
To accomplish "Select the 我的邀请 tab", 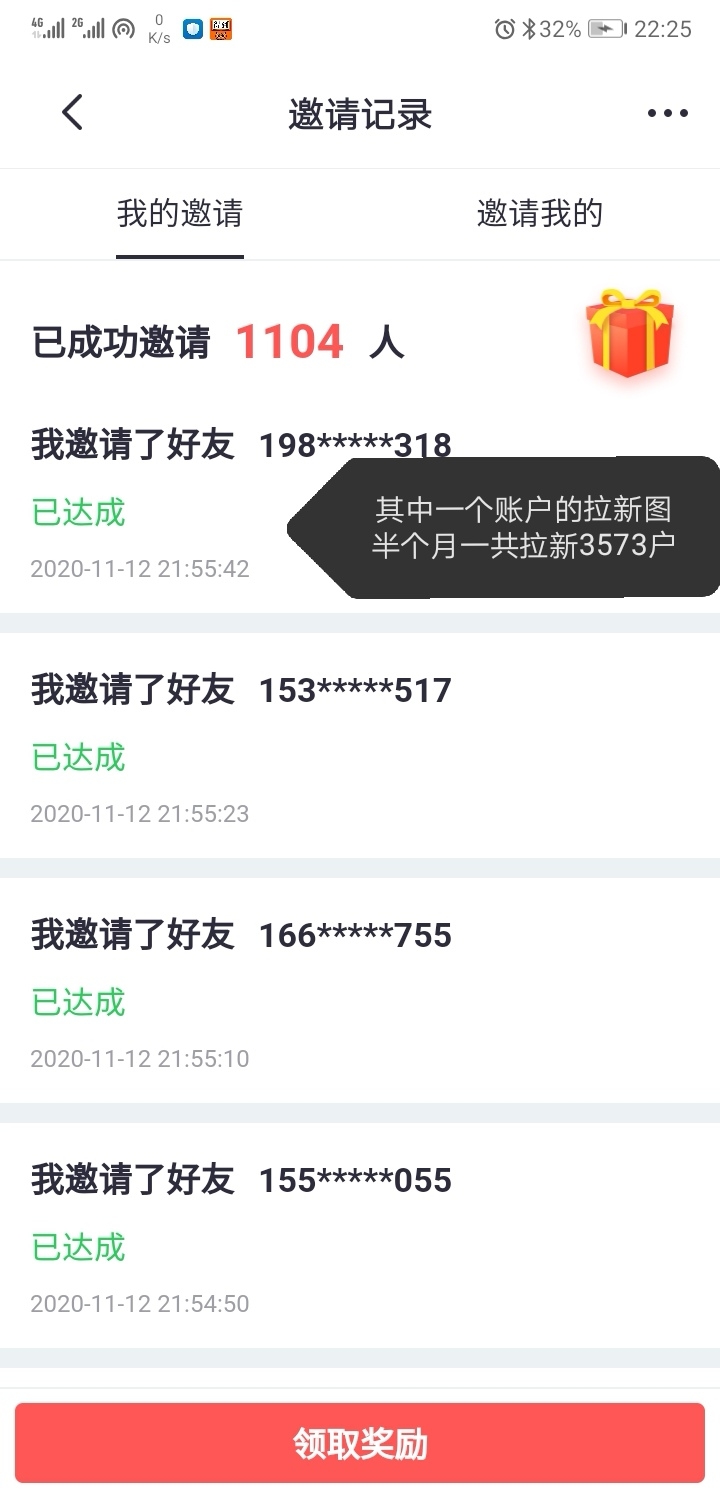I will pos(180,213).
